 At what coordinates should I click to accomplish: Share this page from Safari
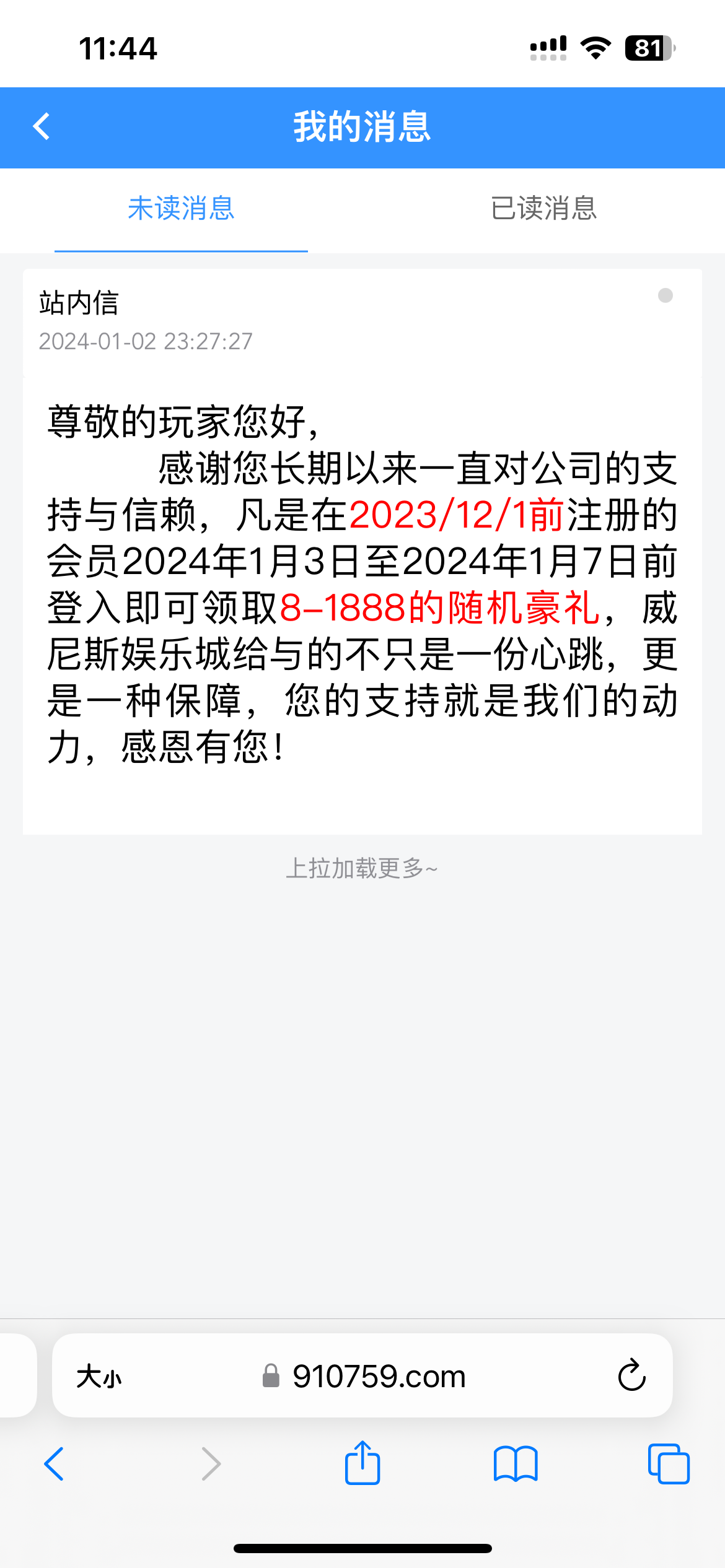pyautogui.click(x=362, y=1463)
